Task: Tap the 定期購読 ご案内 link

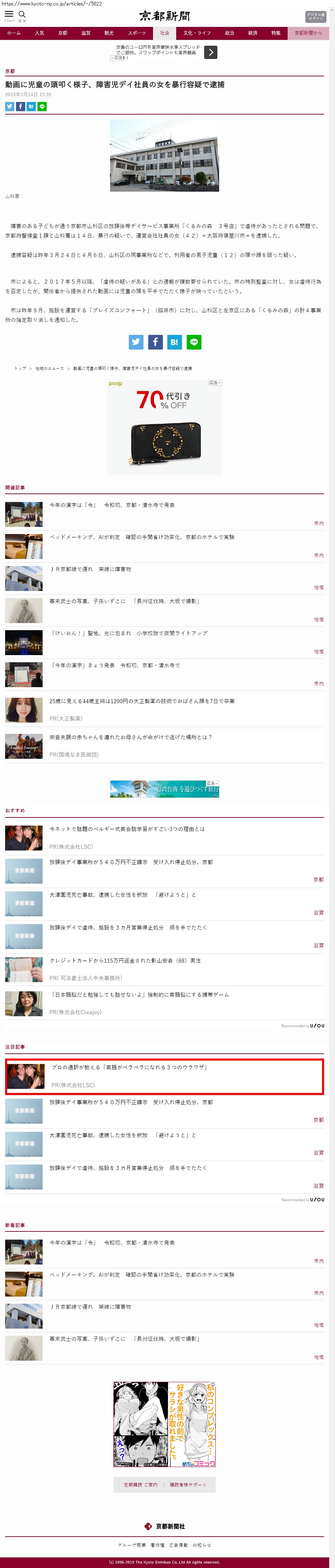Action: (140, 1484)
